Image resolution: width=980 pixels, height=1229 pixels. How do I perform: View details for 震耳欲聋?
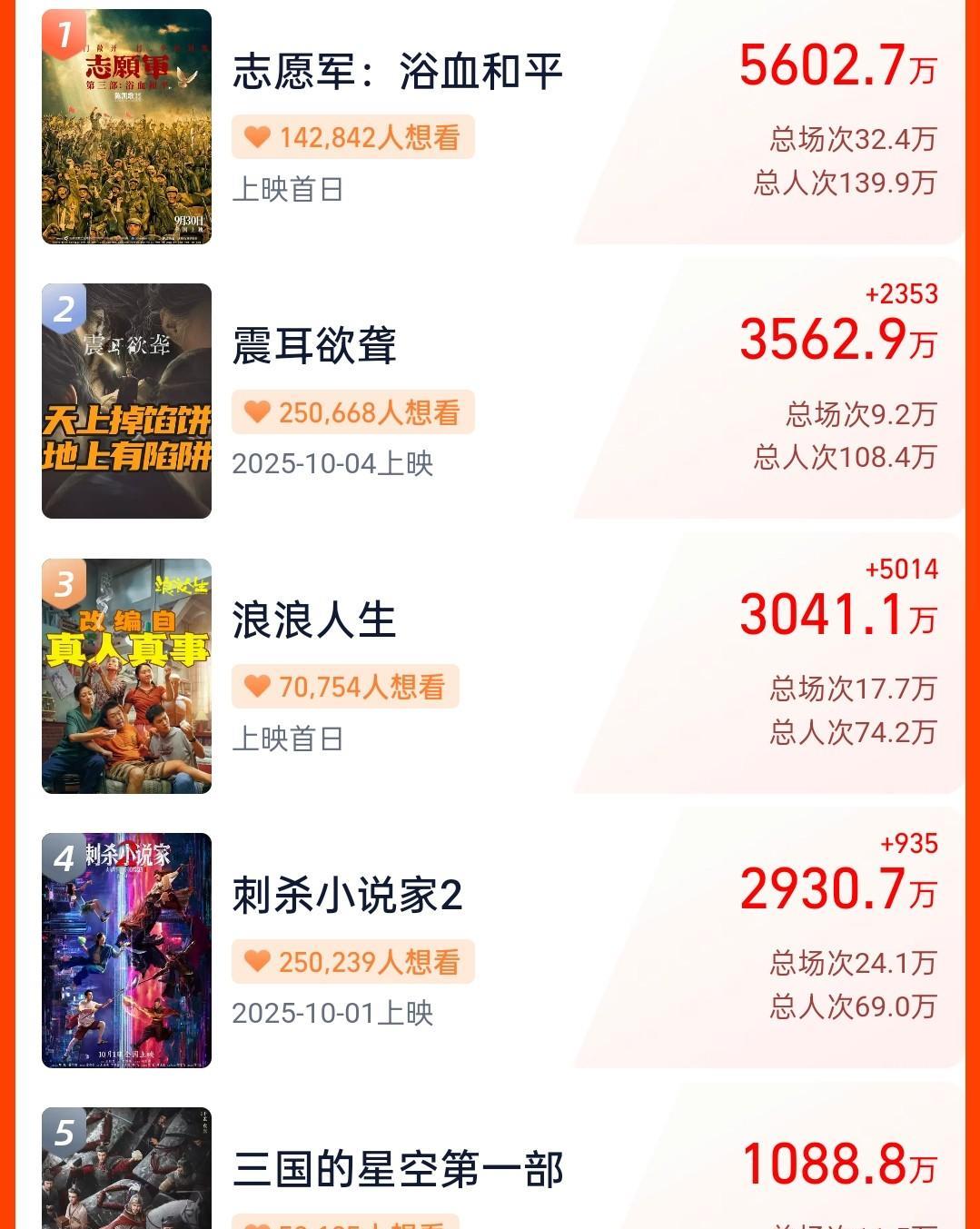(x=314, y=347)
